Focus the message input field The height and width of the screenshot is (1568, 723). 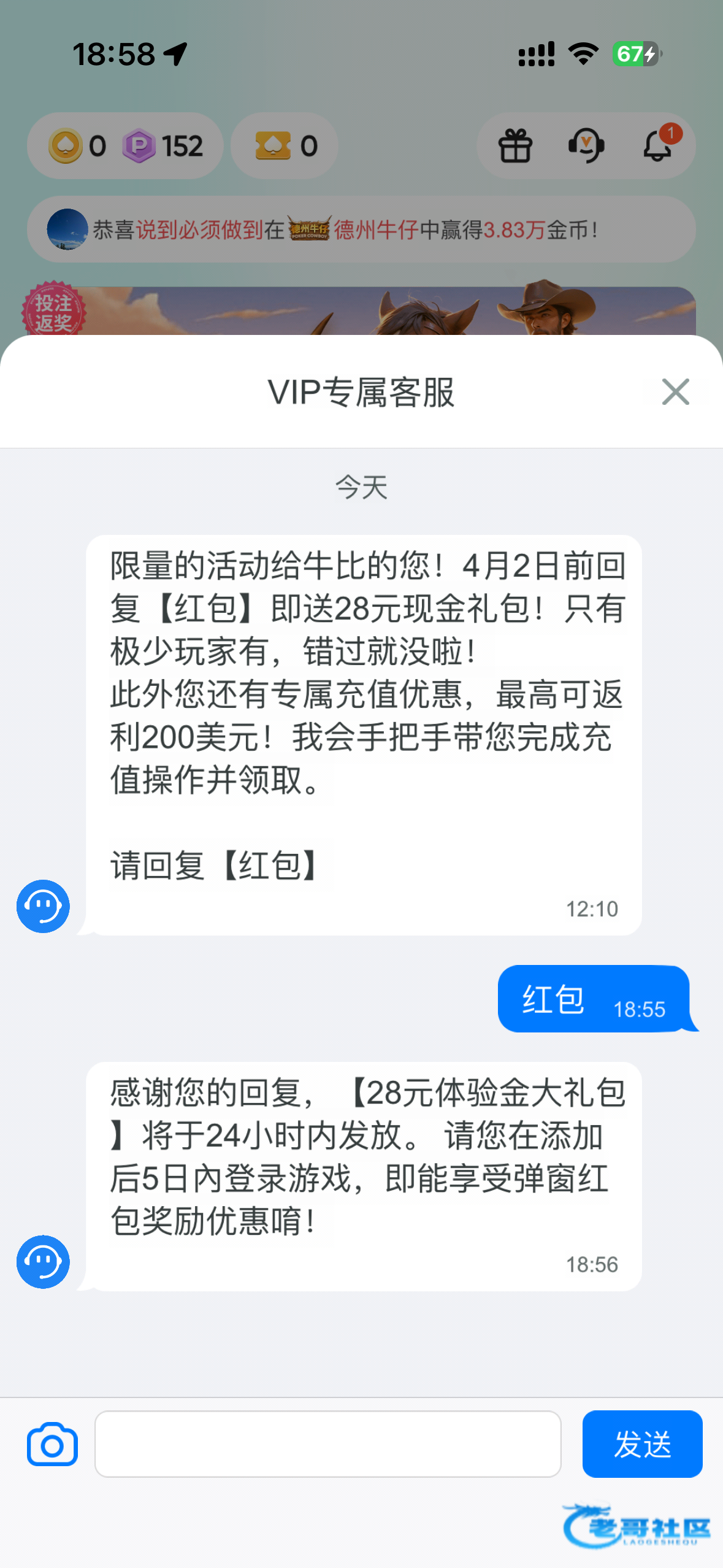(327, 1443)
